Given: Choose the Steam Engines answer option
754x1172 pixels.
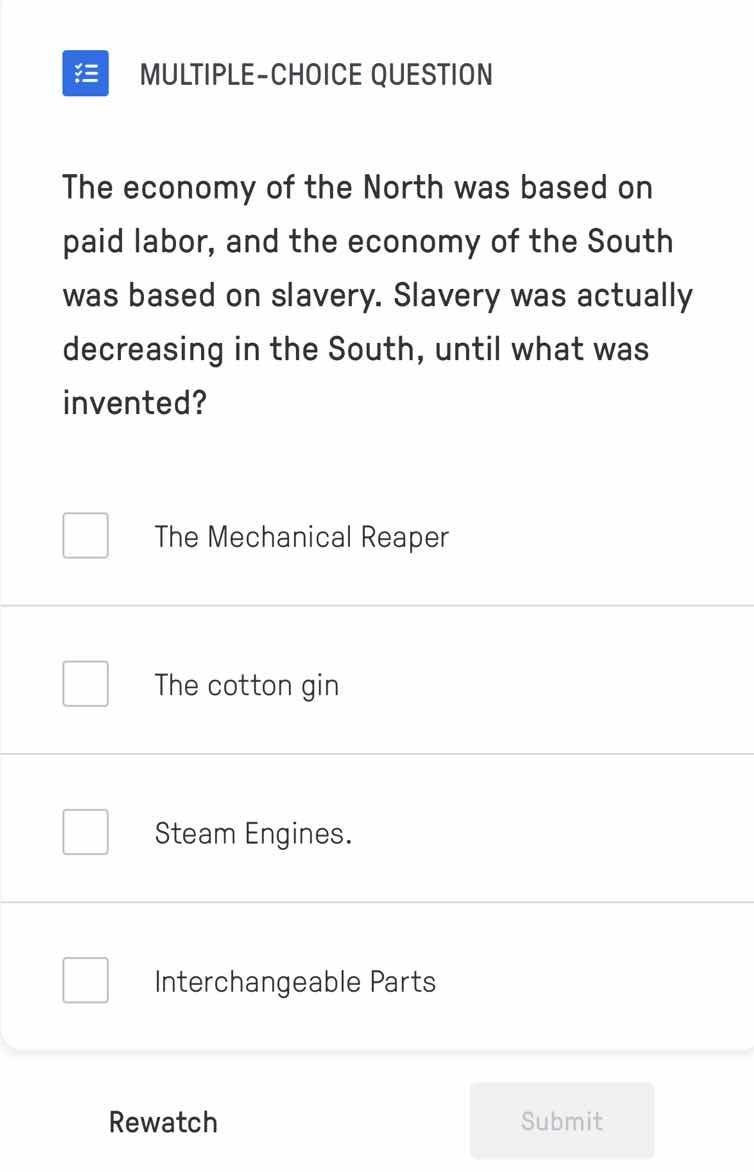Looking at the screenshot, I should [x=253, y=831].
